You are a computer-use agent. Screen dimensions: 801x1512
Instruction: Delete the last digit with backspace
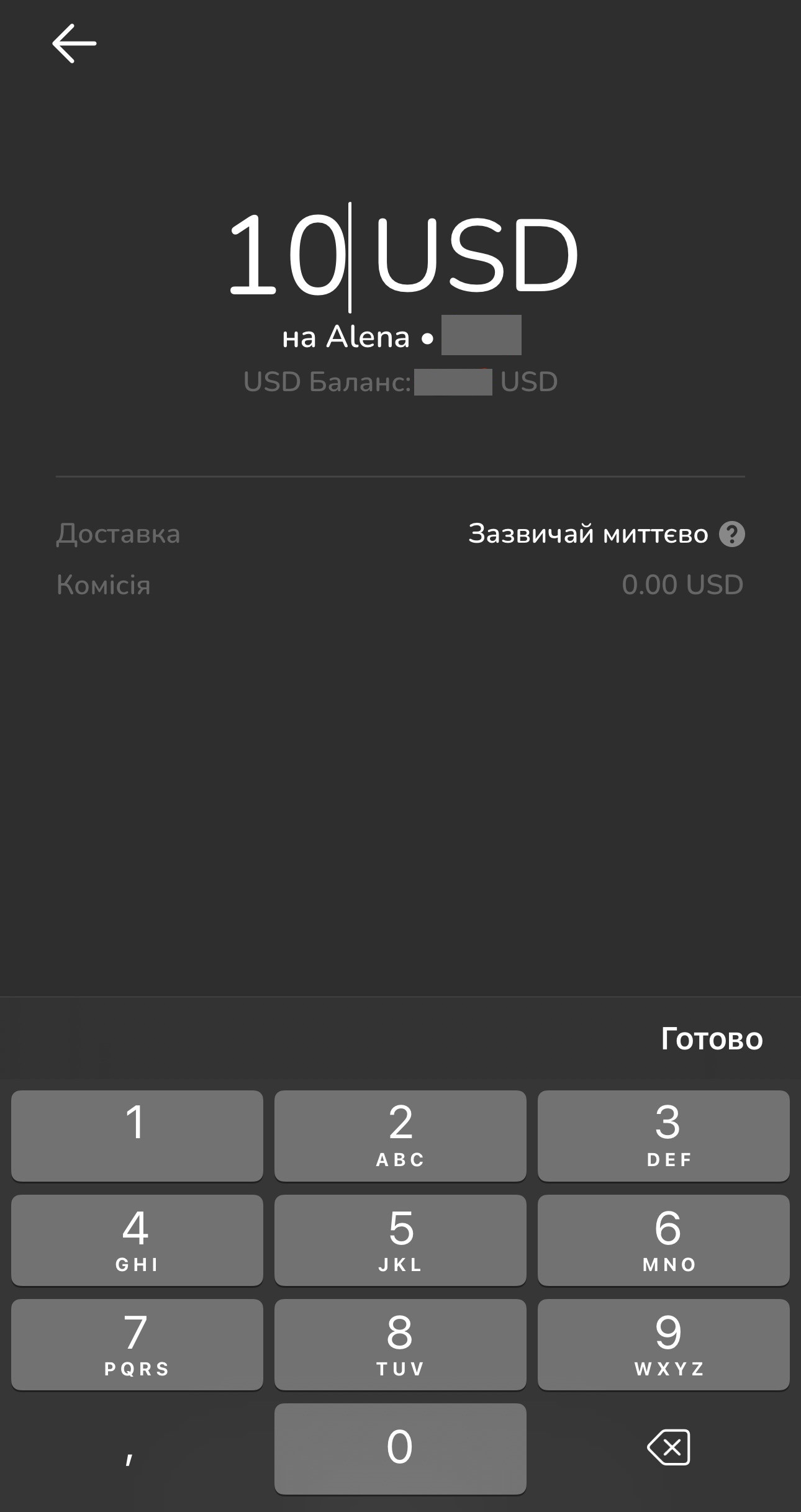coord(668,1447)
